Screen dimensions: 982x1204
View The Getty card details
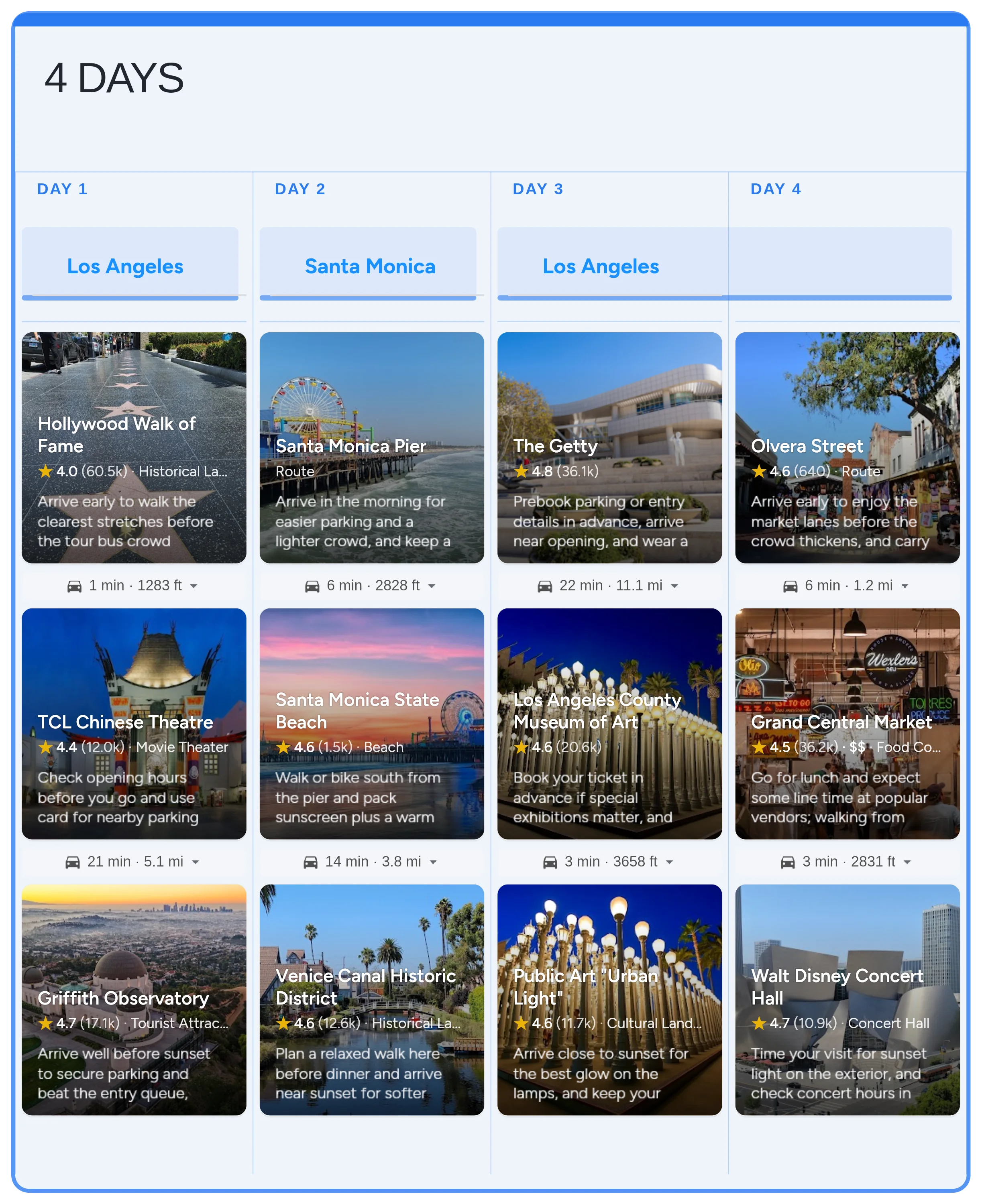[609, 447]
